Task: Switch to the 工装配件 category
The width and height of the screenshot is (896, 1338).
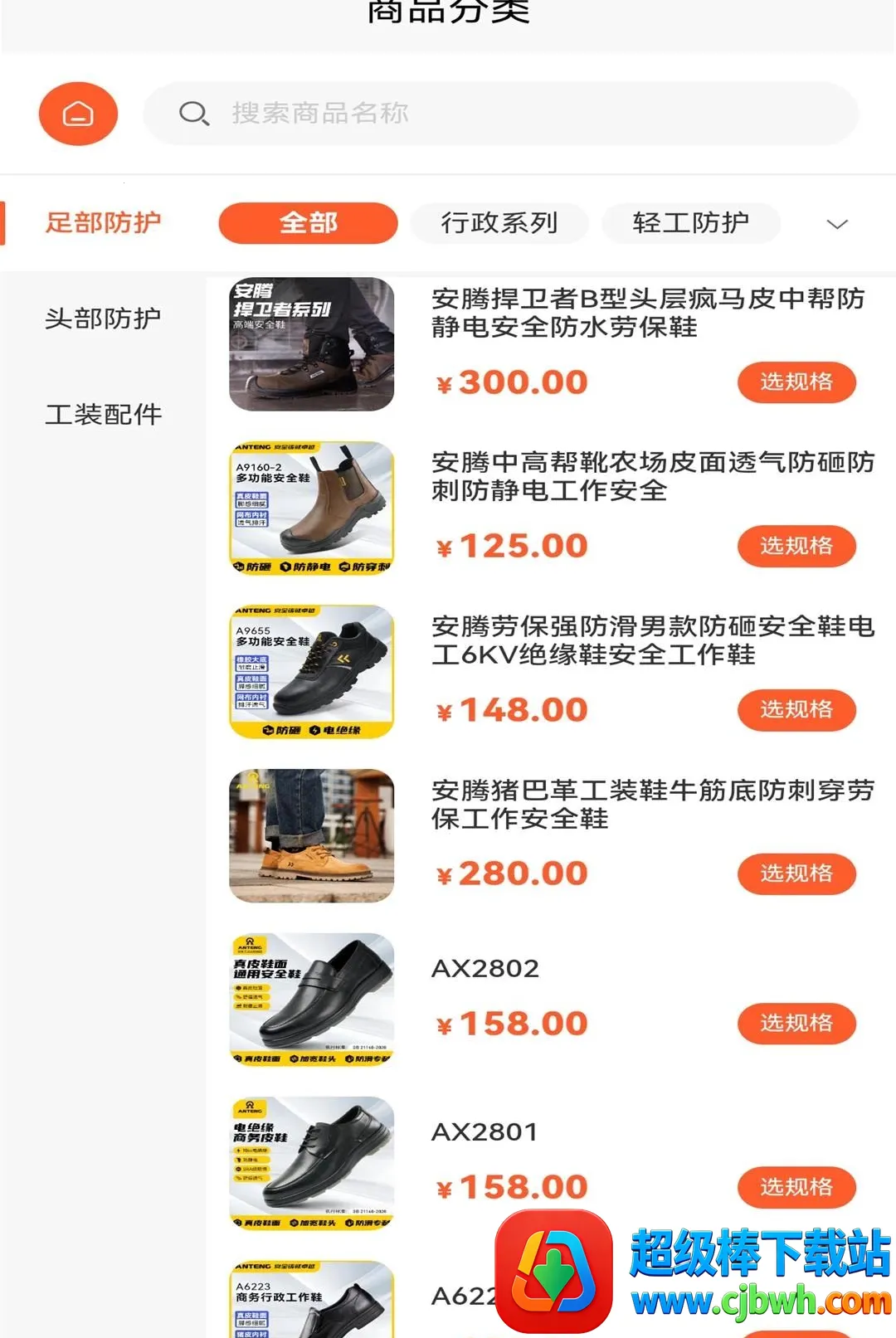Action: (103, 414)
